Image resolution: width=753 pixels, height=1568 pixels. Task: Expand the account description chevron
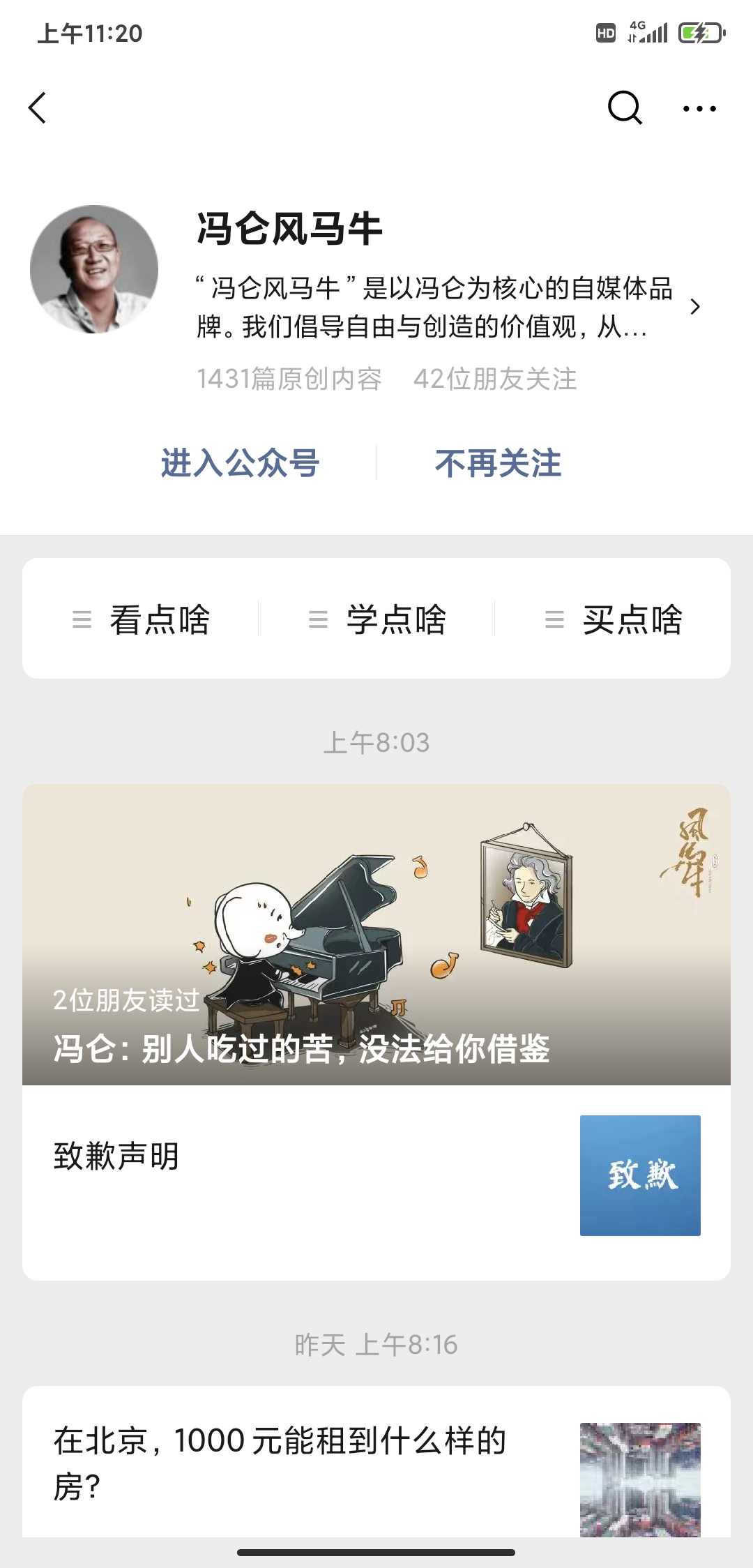(x=694, y=307)
